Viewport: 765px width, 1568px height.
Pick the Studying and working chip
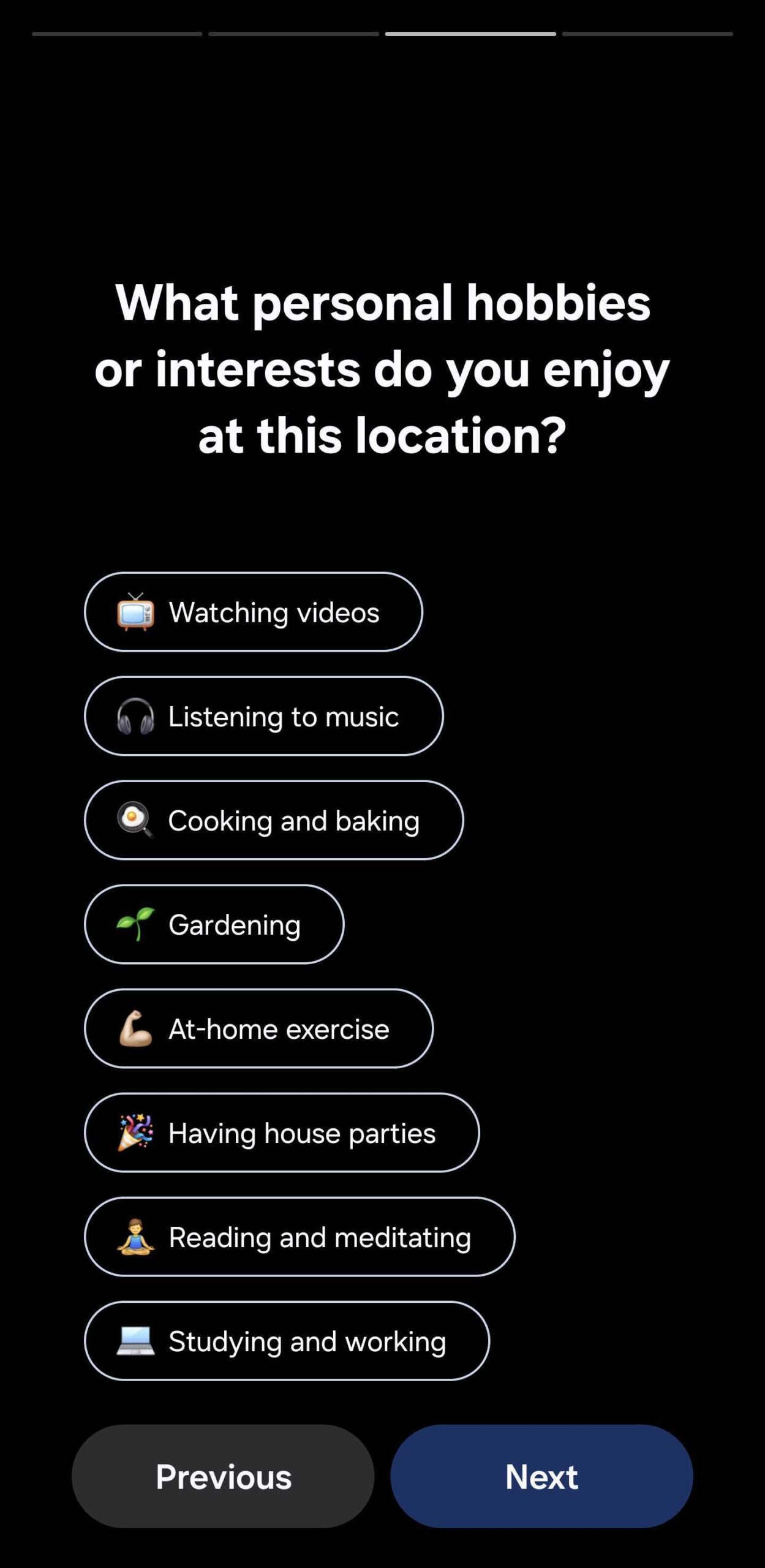coord(287,1341)
